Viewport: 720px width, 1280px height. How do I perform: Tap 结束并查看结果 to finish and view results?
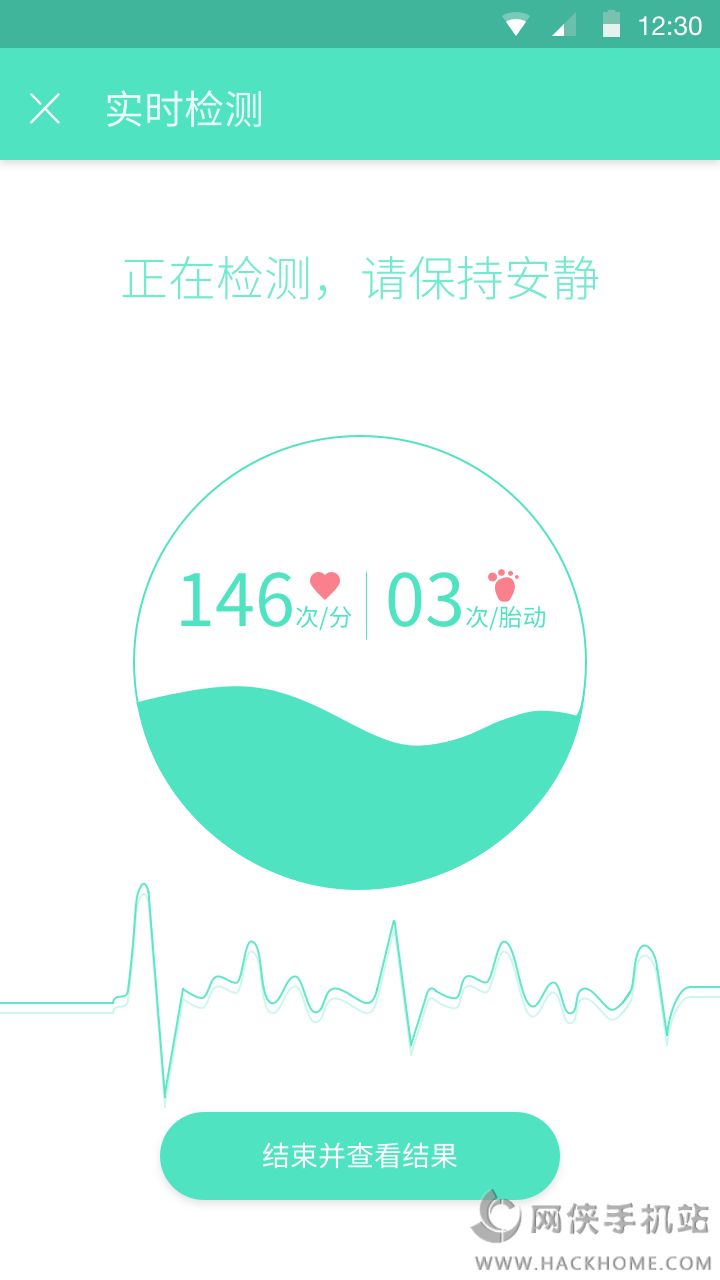tap(360, 1156)
